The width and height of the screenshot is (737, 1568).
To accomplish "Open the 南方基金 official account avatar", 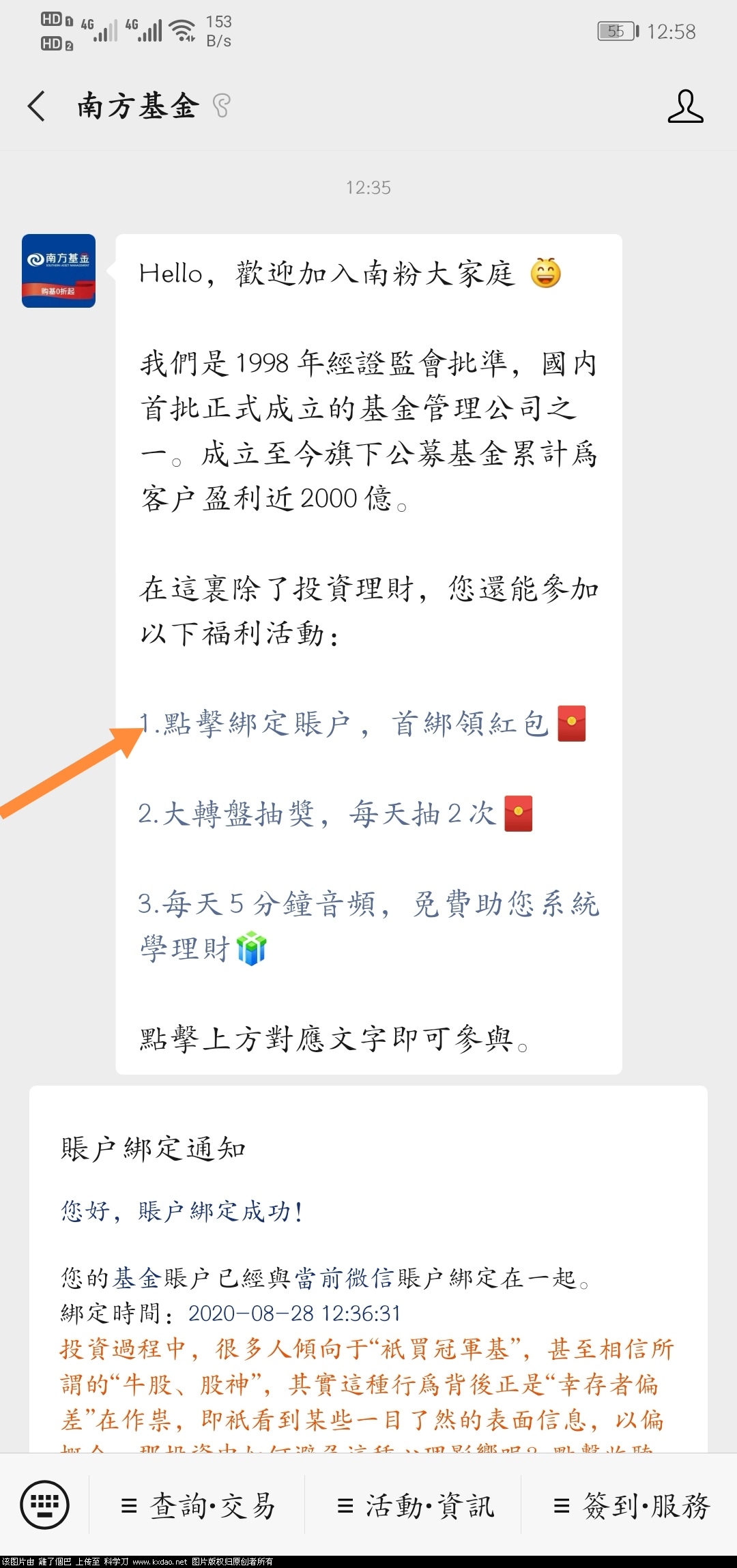I will [x=58, y=272].
